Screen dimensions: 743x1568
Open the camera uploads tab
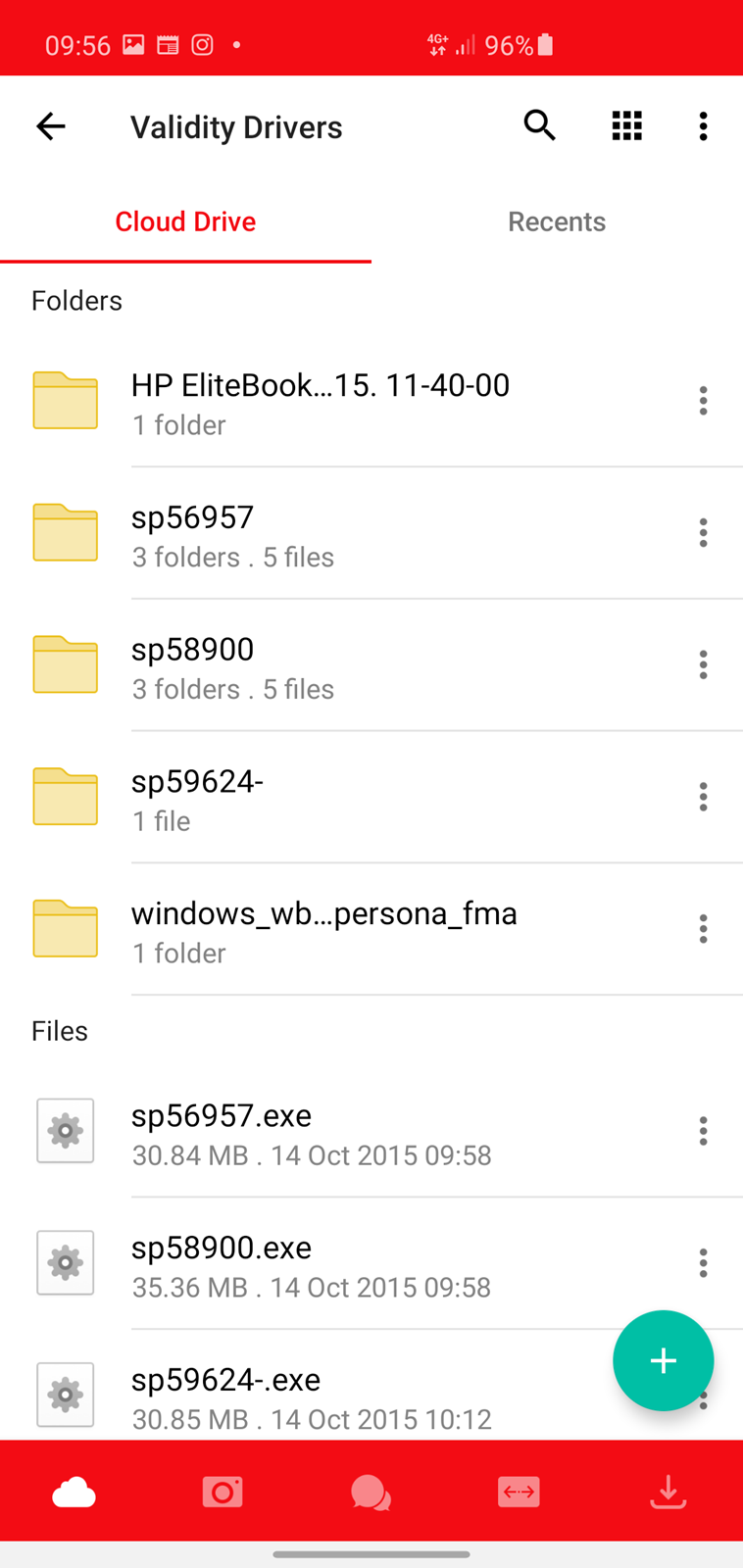(223, 1492)
